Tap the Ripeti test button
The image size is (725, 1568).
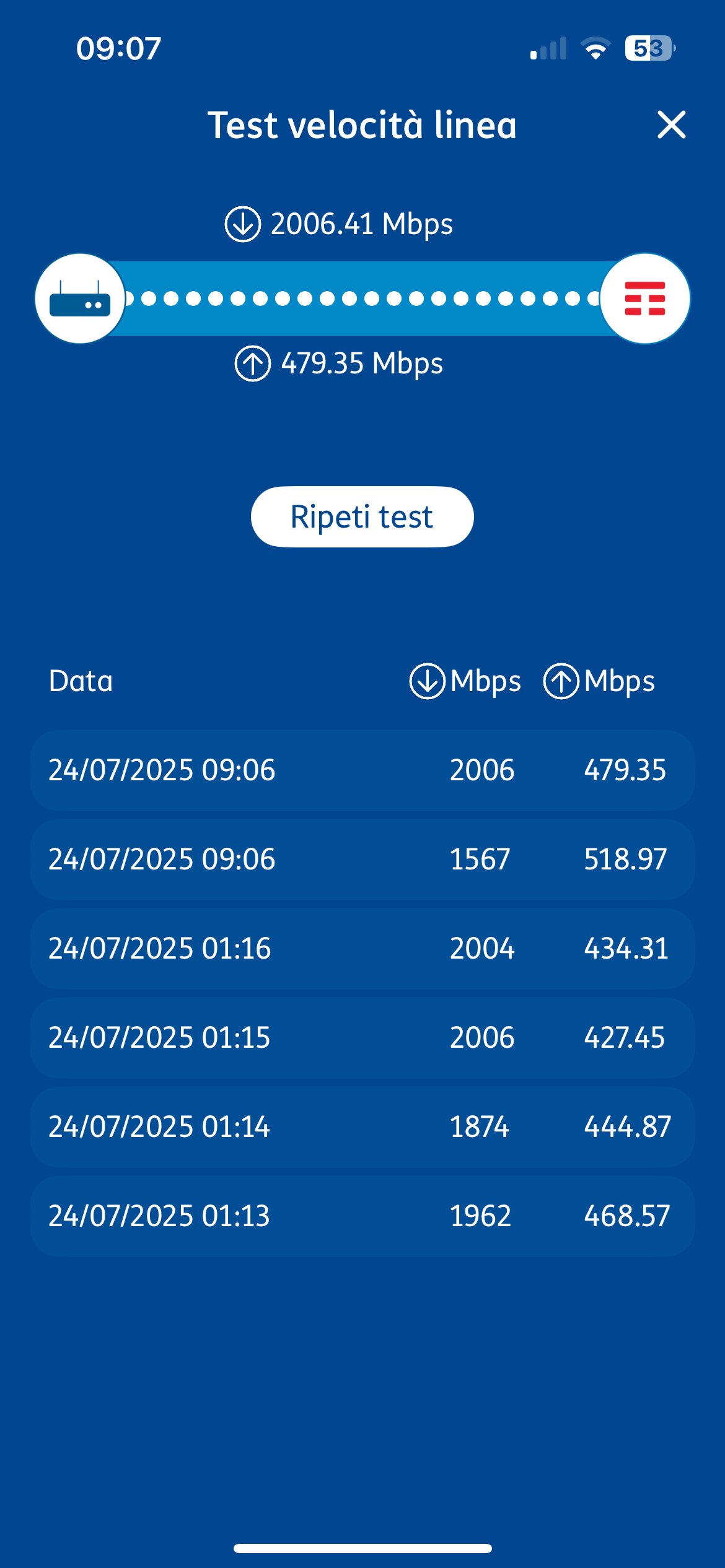tap(362, 516)
